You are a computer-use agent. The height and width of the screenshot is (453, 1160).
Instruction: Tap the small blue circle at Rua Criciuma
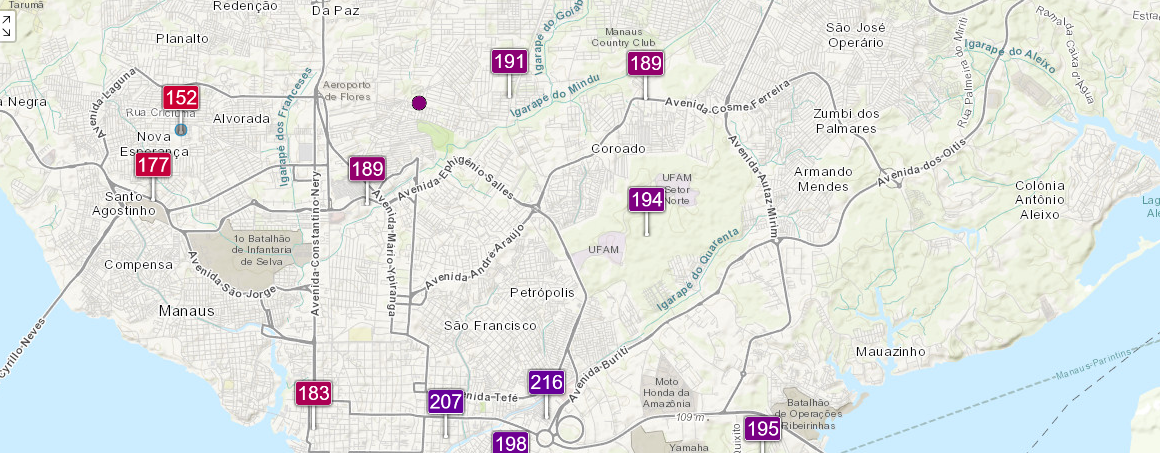point(181,130)
